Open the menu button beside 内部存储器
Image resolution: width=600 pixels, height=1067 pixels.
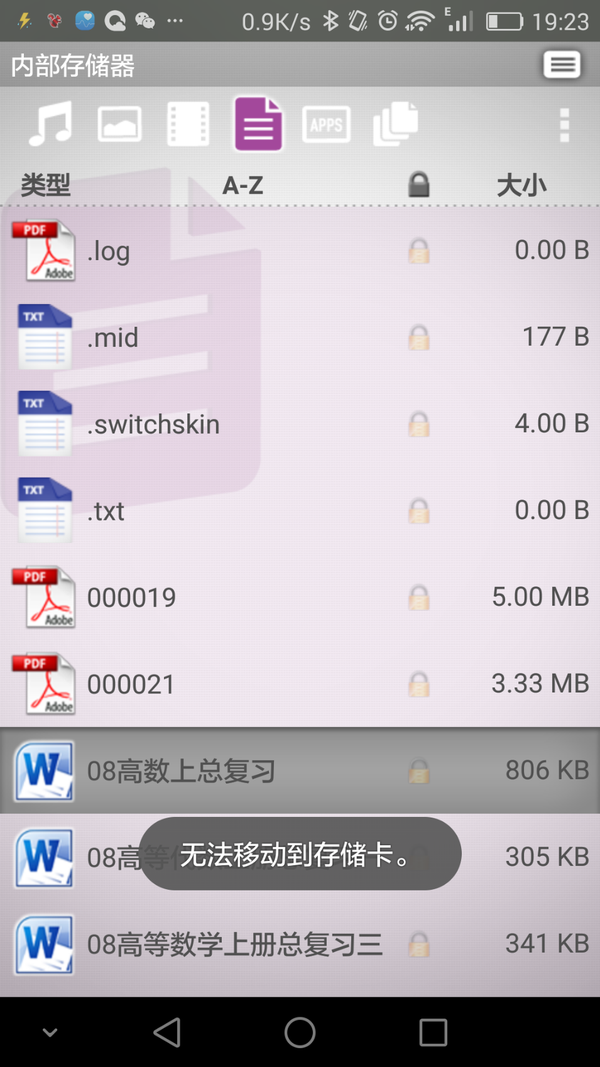pos(562,65)
